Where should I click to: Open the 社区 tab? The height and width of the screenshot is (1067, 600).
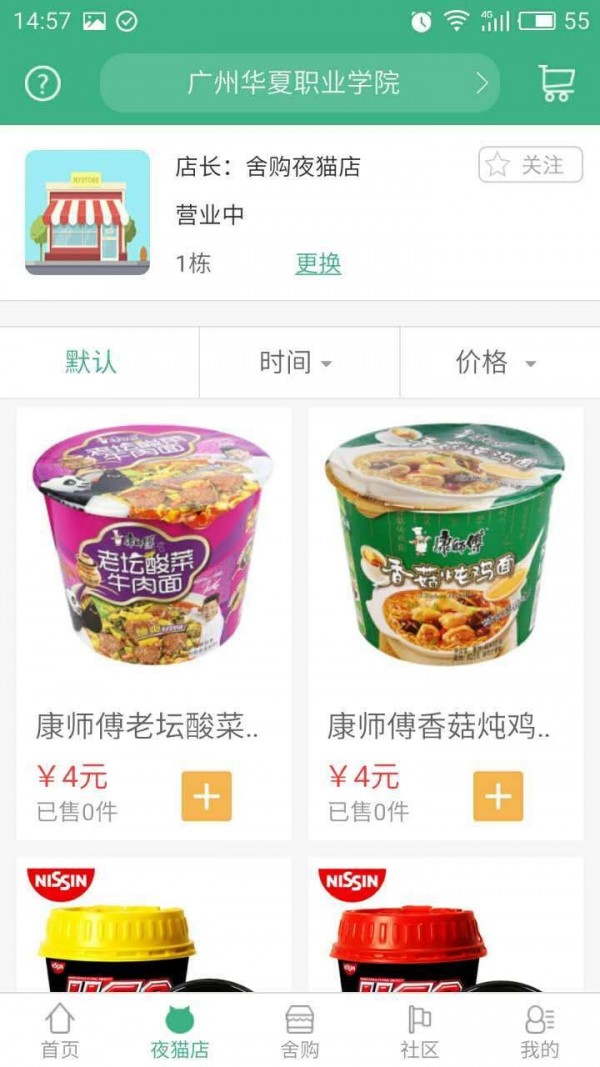pyautogui.click(x=420, y=1031)
